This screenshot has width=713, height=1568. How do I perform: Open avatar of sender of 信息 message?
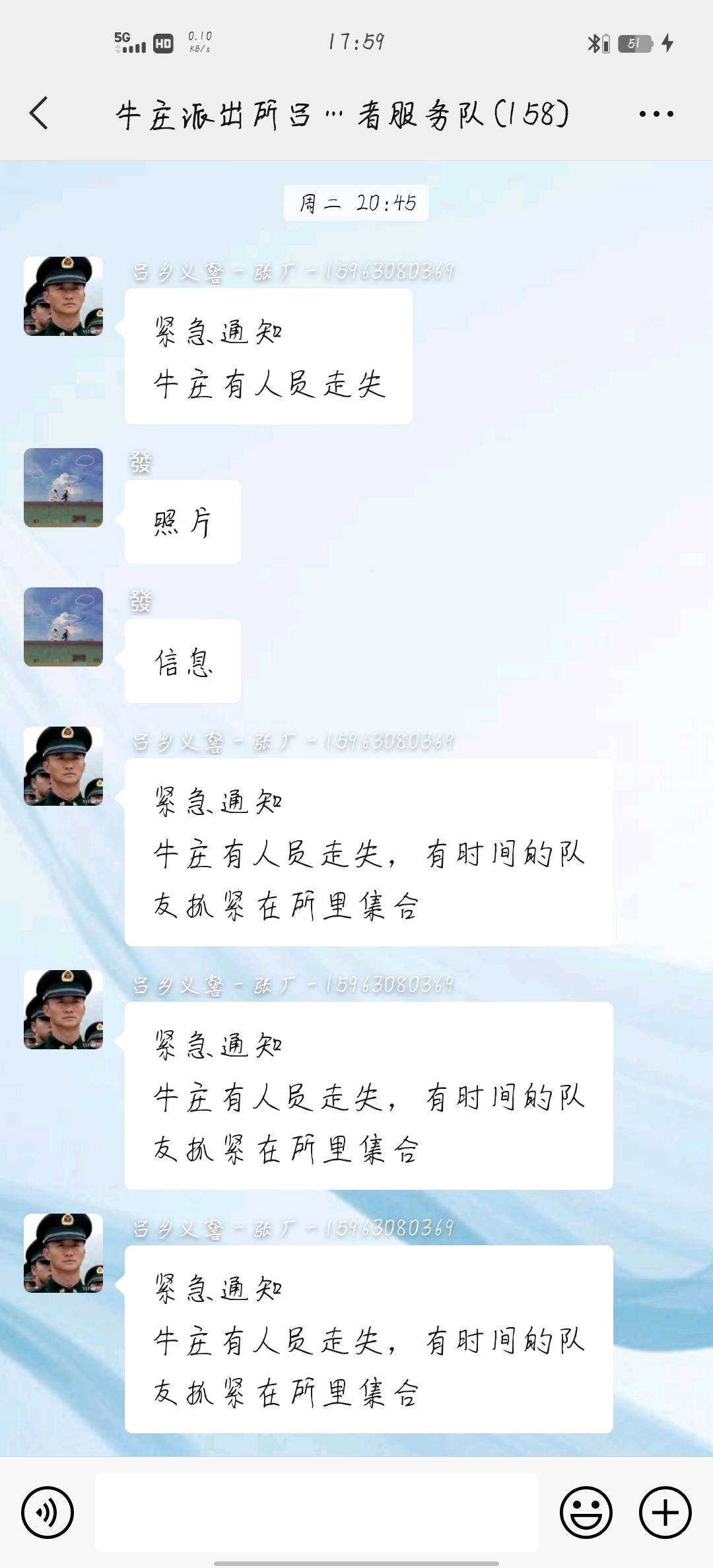pyautogui.click(x=63, y=627)
